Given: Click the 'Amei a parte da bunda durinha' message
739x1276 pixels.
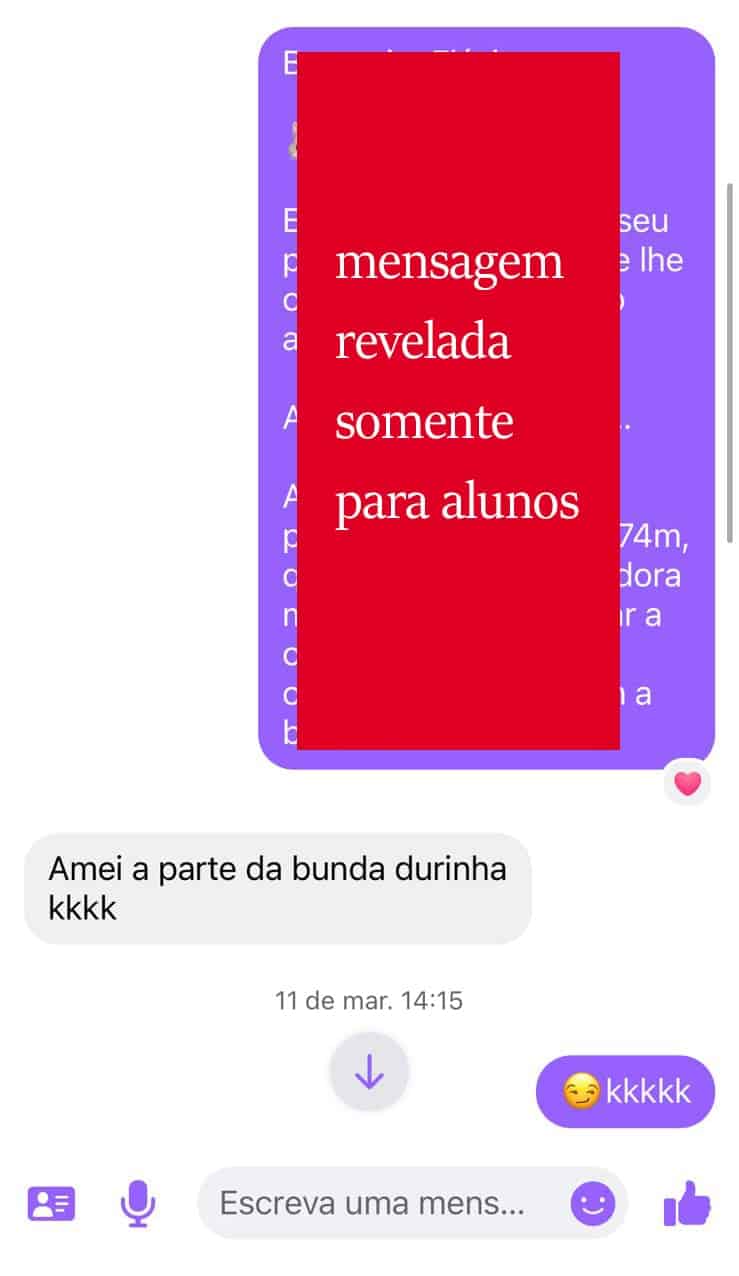Looking at the screenshot, I should [277, 888].
